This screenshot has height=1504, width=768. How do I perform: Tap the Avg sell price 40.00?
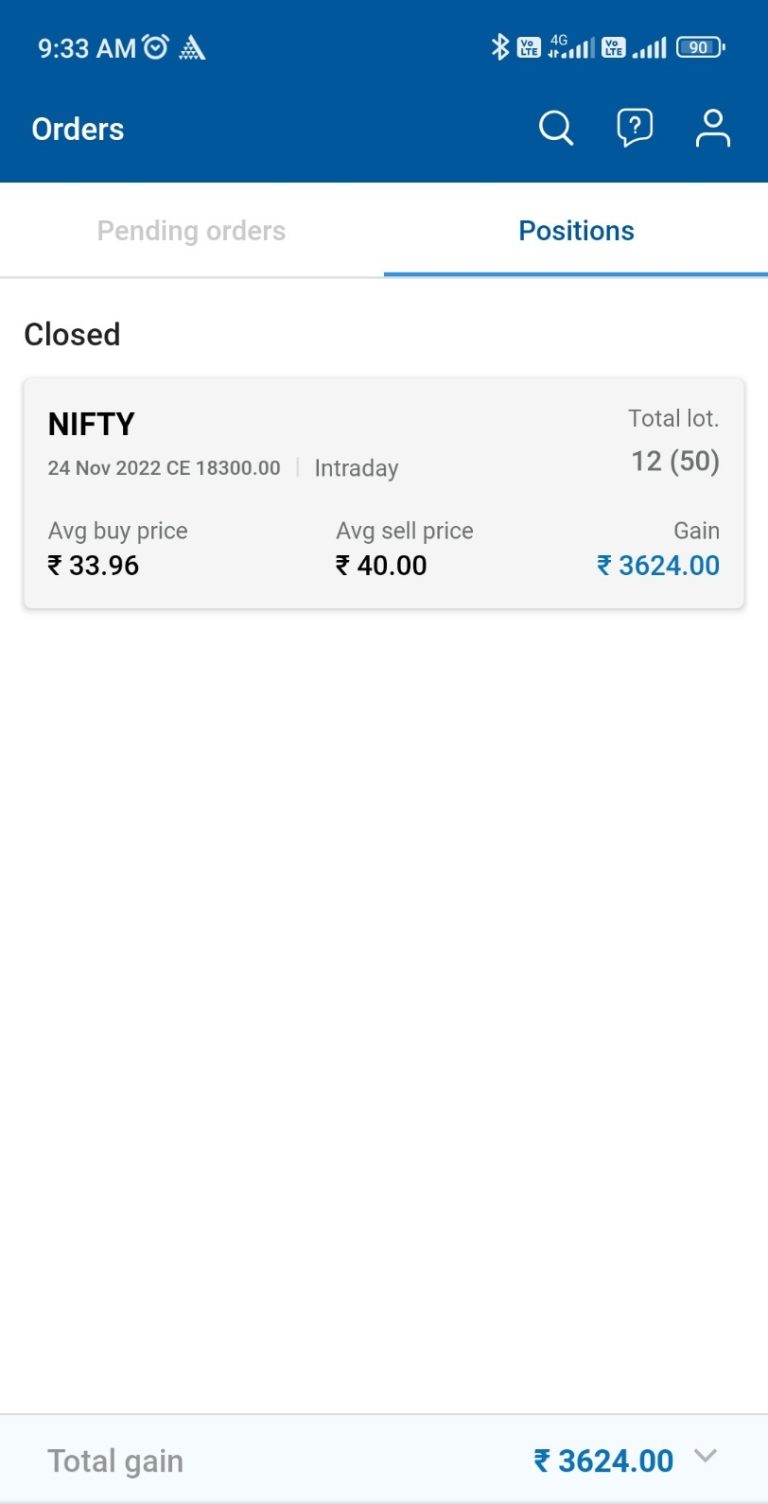[x=380, y=565]
